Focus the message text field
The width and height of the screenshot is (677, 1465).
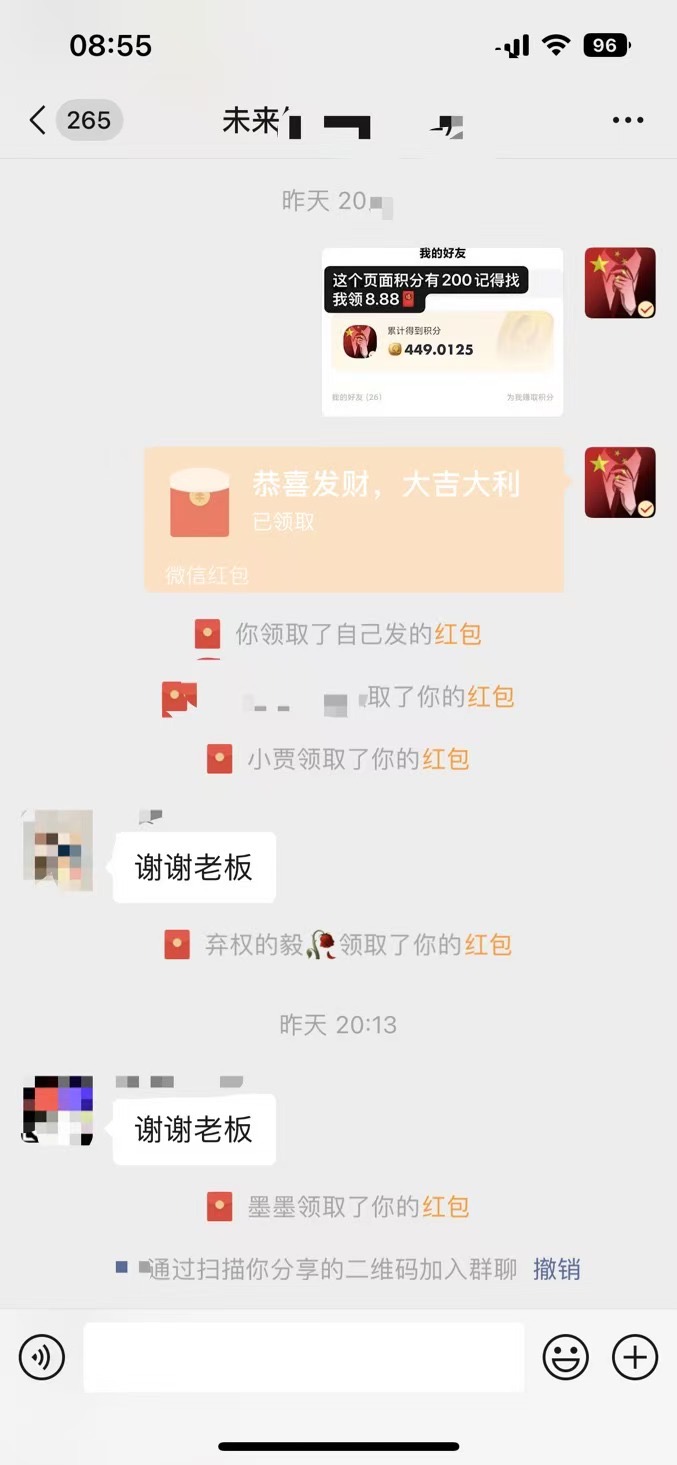click(304, 1357)
